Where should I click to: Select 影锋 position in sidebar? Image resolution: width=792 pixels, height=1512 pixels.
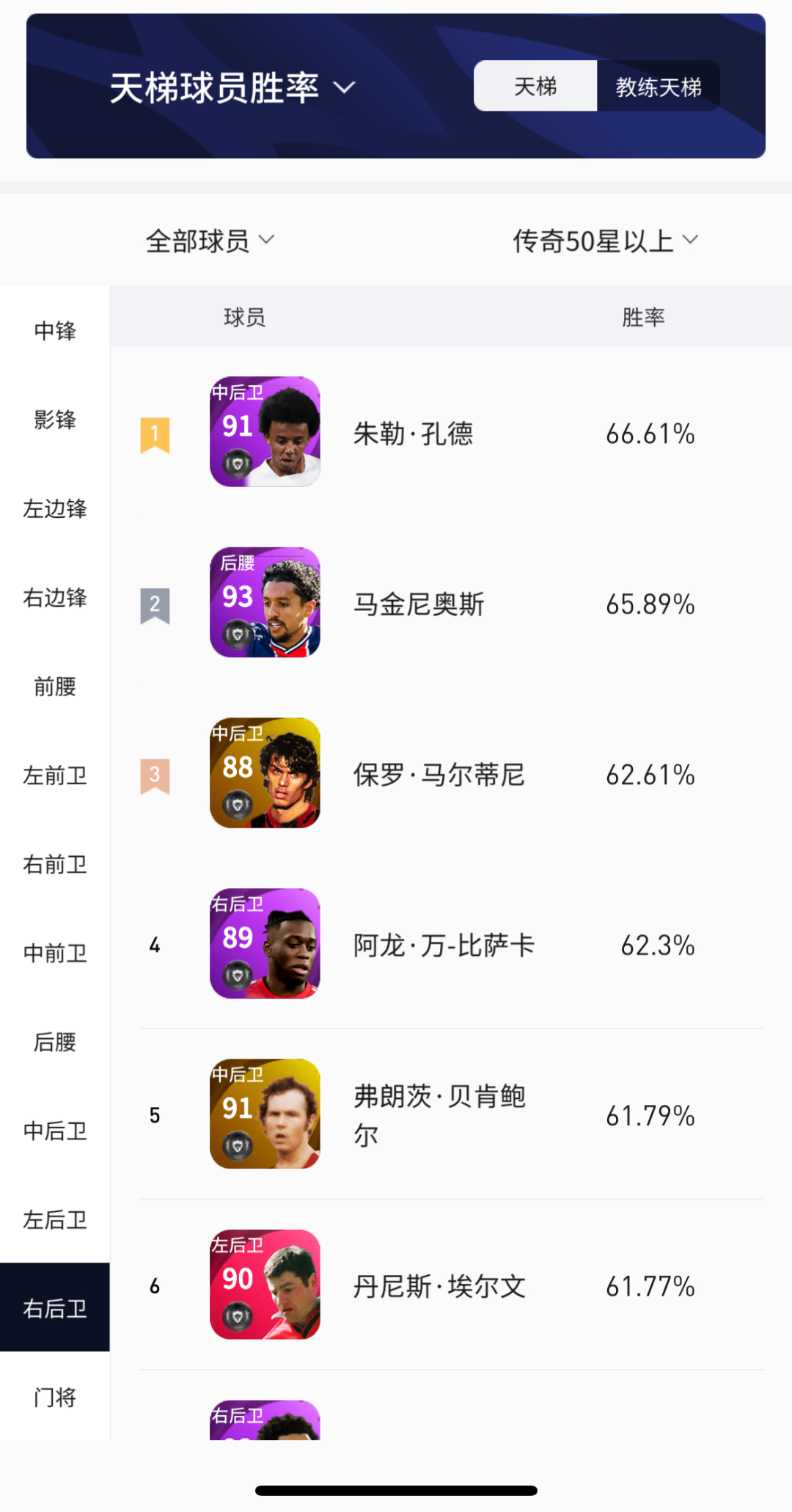pos(55,420)
